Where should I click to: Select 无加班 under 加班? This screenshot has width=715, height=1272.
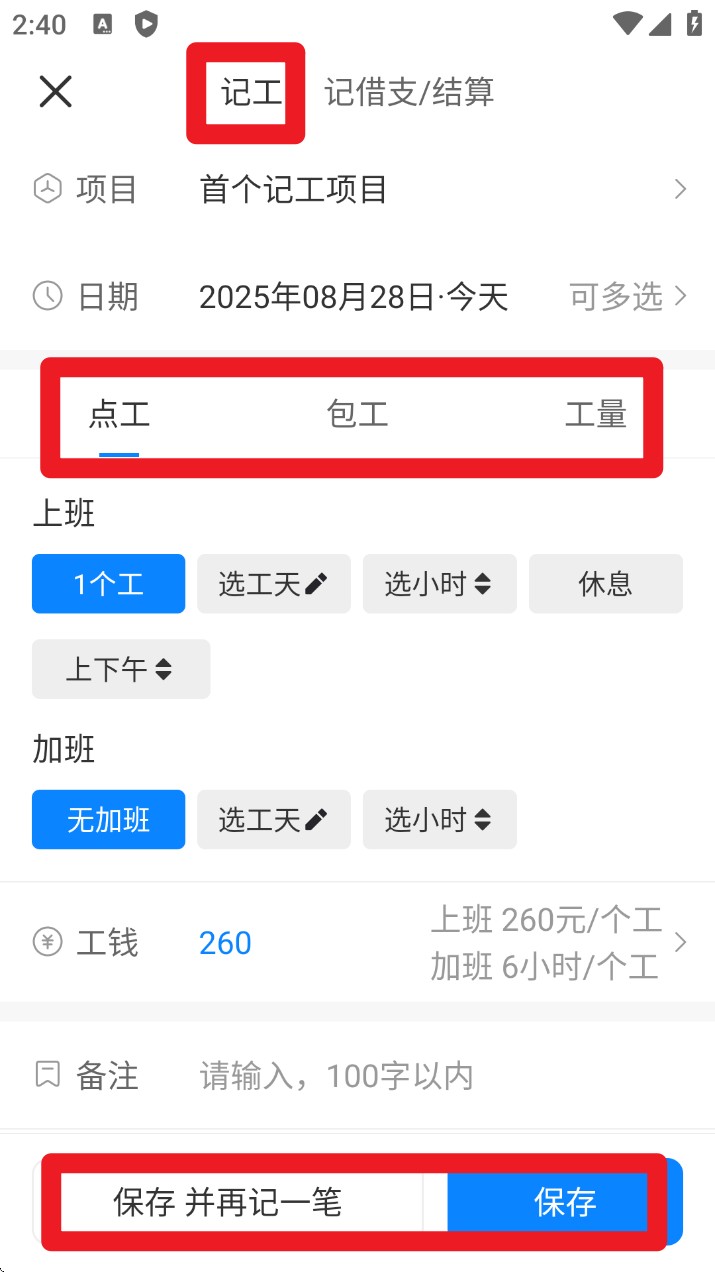[108, 820]
